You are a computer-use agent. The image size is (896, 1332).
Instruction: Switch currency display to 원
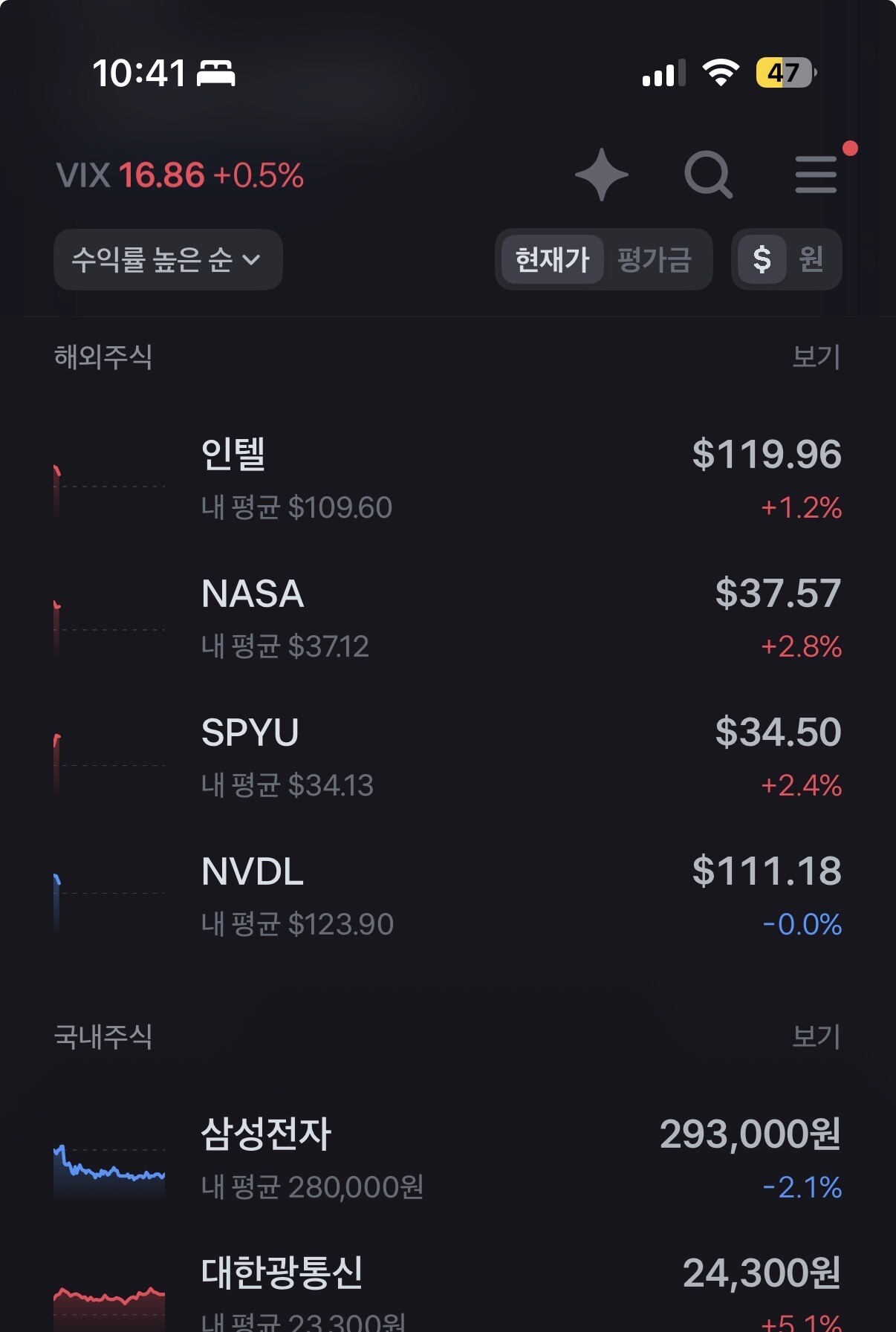tap(811, 259)
